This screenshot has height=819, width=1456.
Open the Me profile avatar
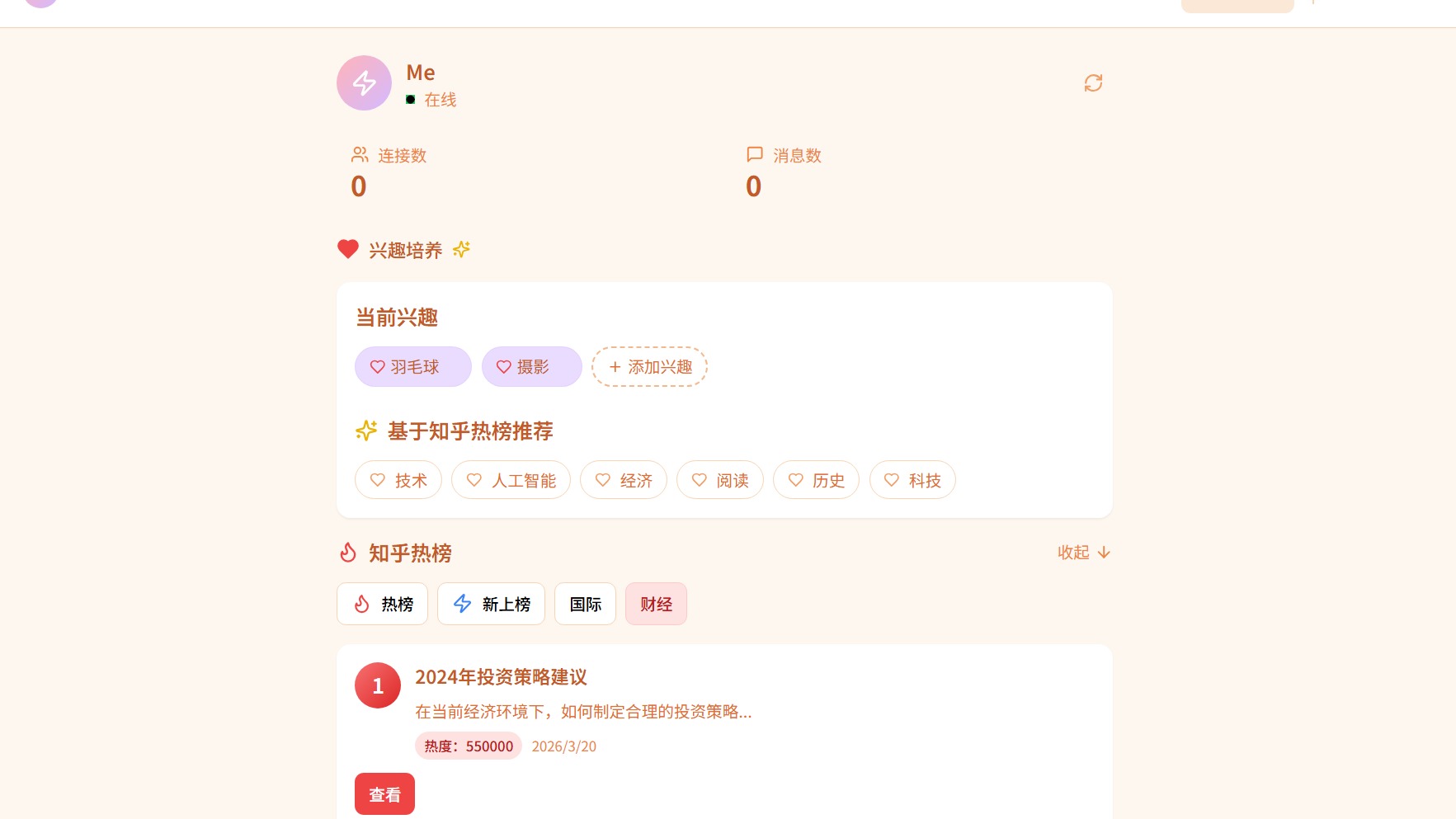(x=364, y=83)
